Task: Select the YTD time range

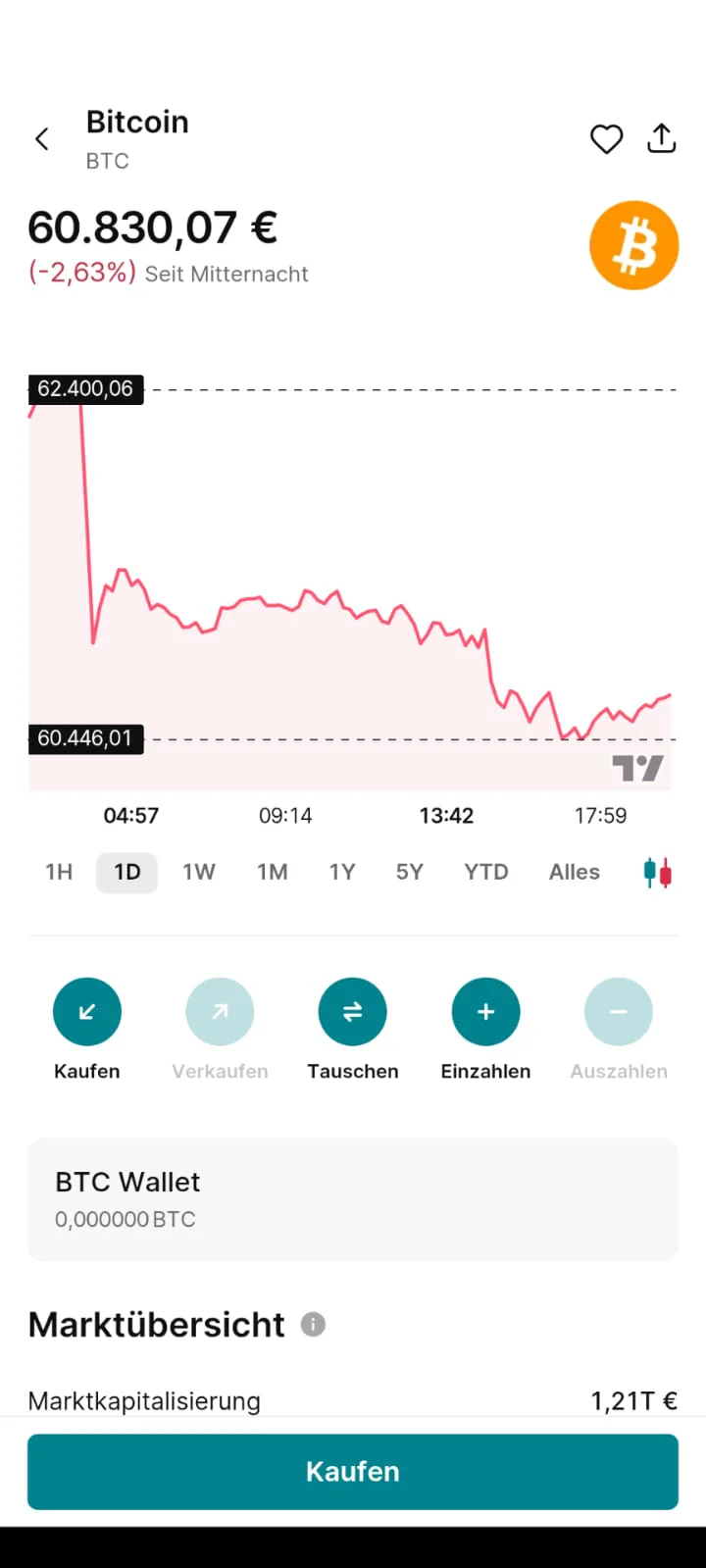Action: [x=485, y=871]
